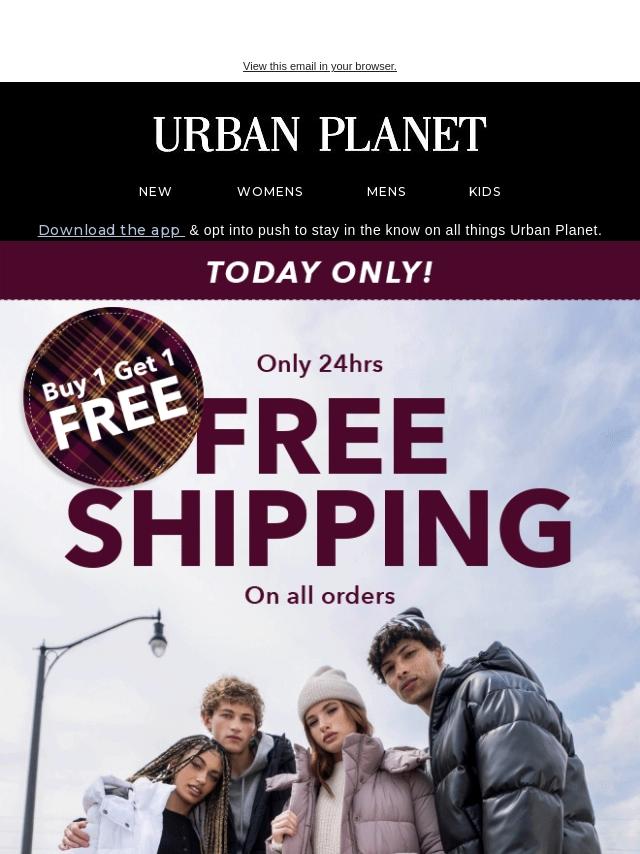Follow the 'Download the app' link
This screenshot has width=640, height=854.
110,230
